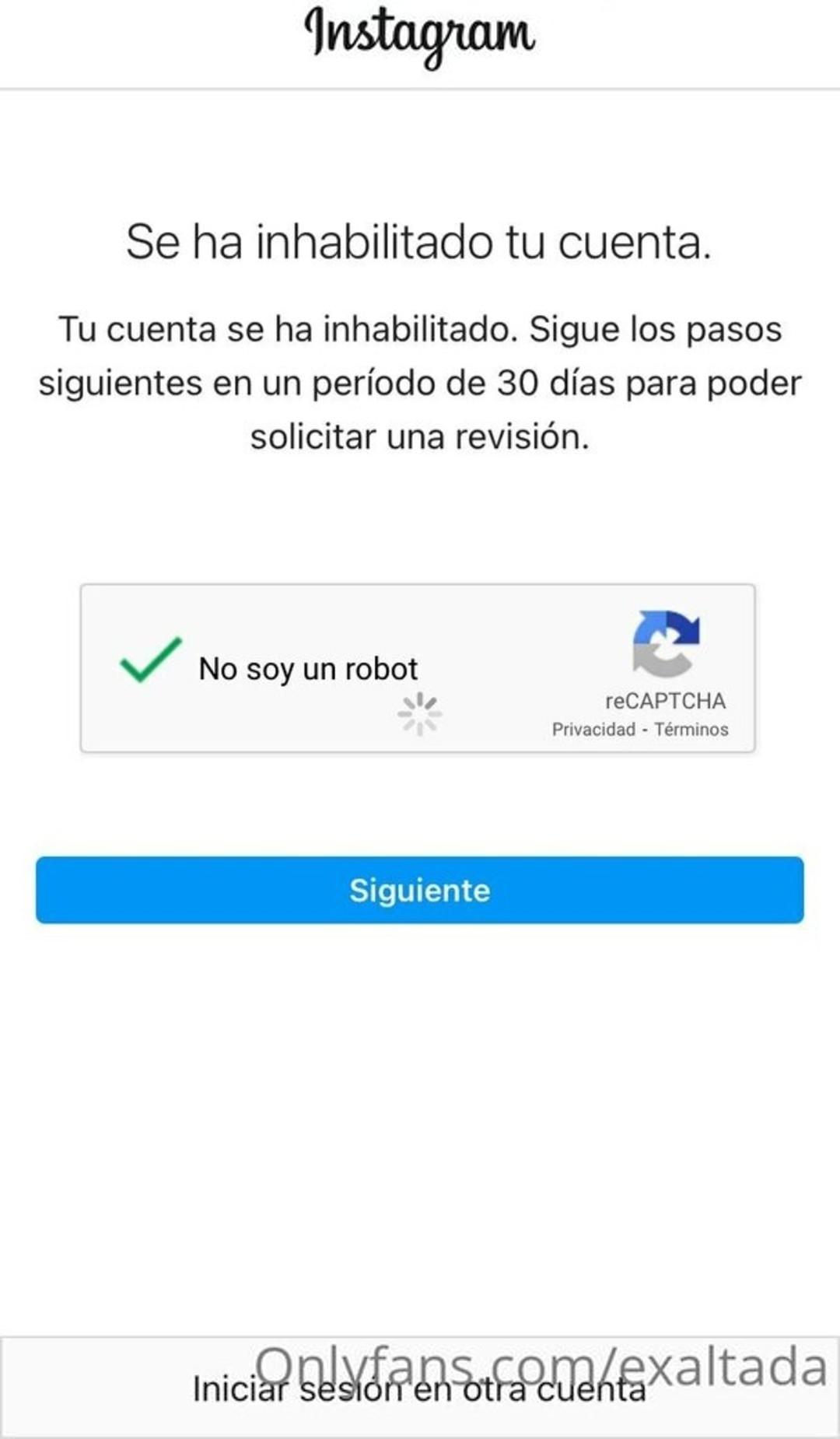The width and height of the screenshot is (840, 1439).
Task: Open the reCAPTCHA Privacidad link
Action: pyautogui.click(x=593, y=730)
